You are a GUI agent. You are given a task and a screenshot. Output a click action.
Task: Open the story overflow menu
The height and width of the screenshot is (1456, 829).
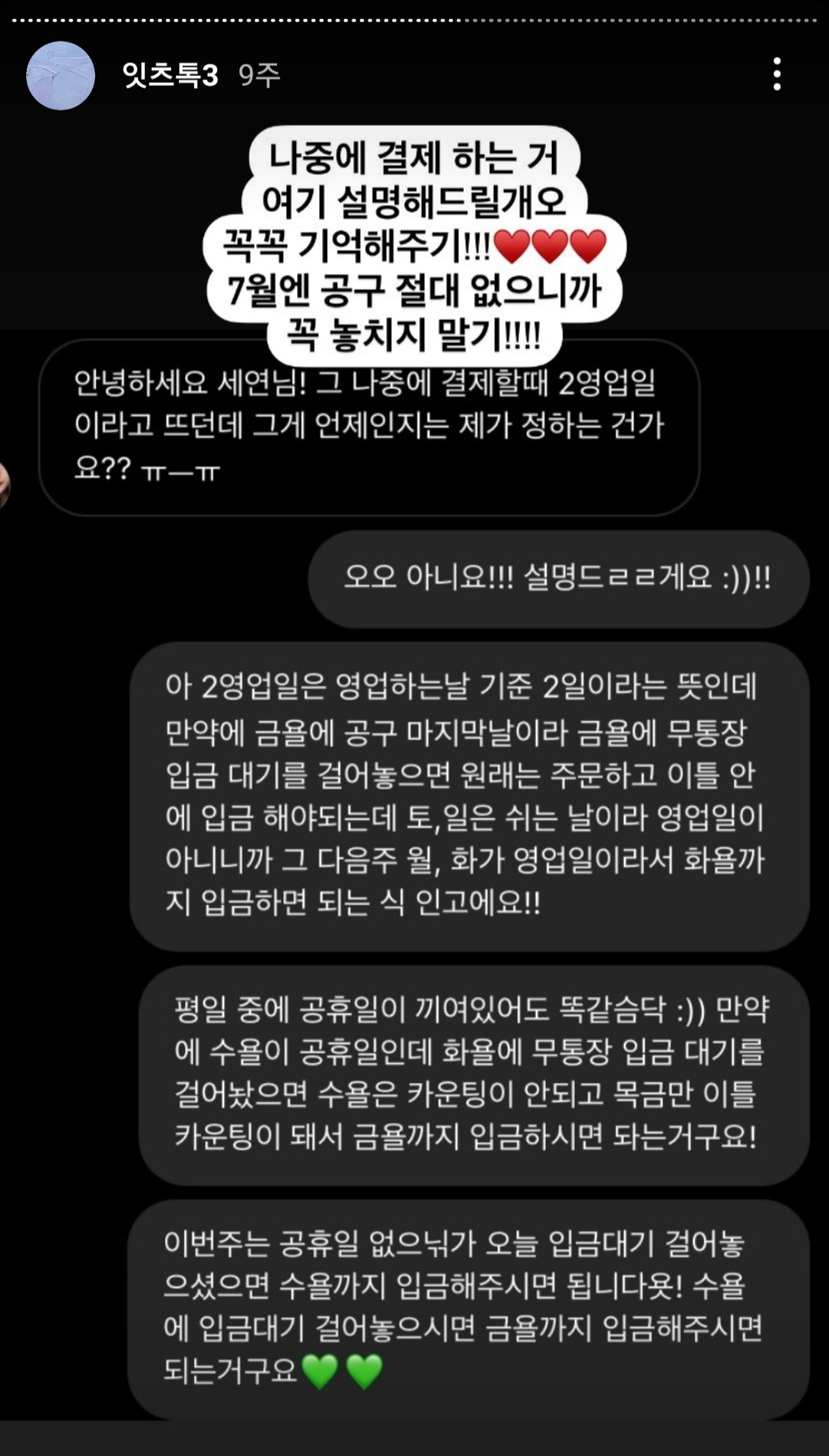click(777, 74)
